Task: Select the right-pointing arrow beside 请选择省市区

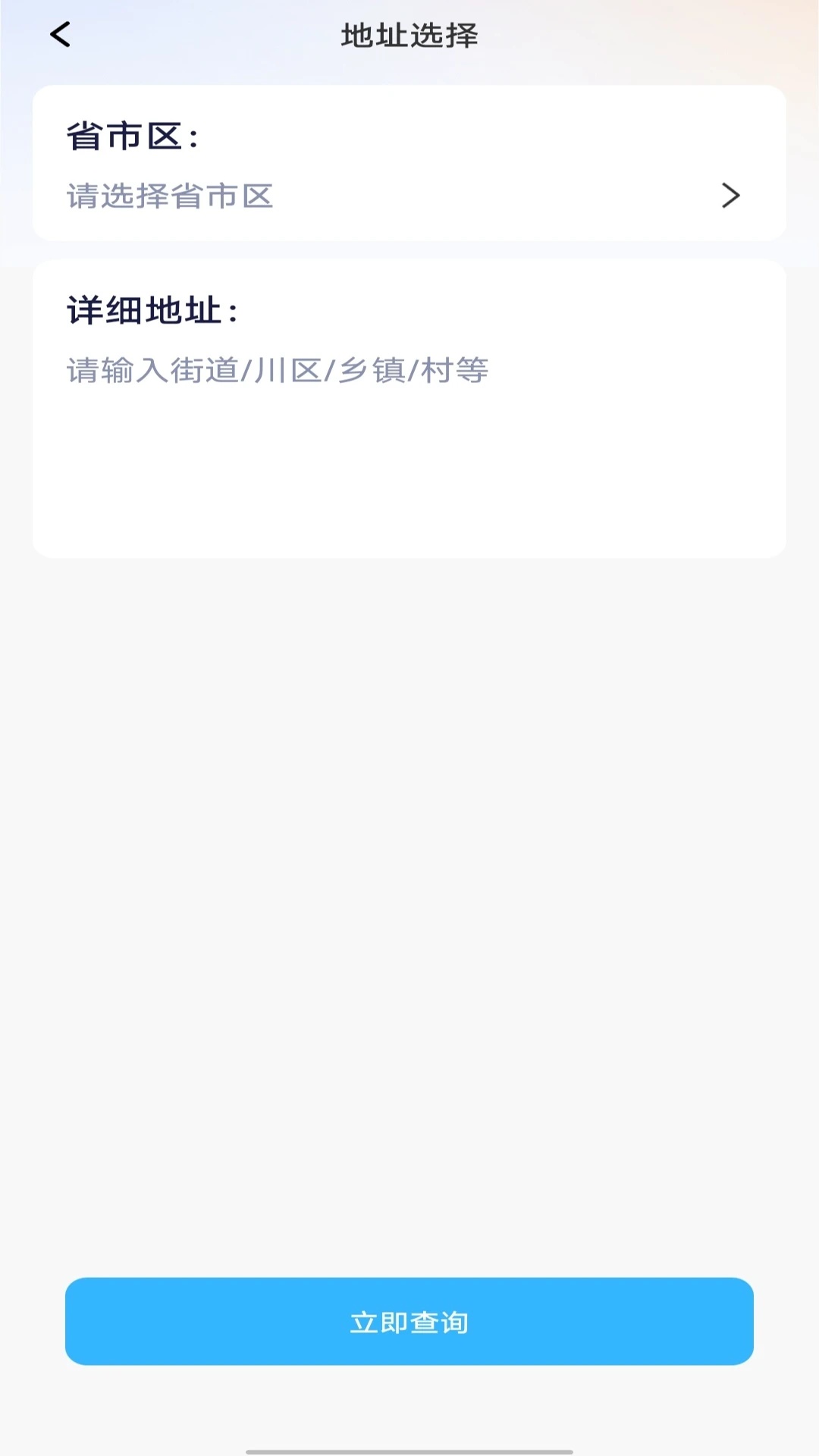Action: [x=730, y=196]
